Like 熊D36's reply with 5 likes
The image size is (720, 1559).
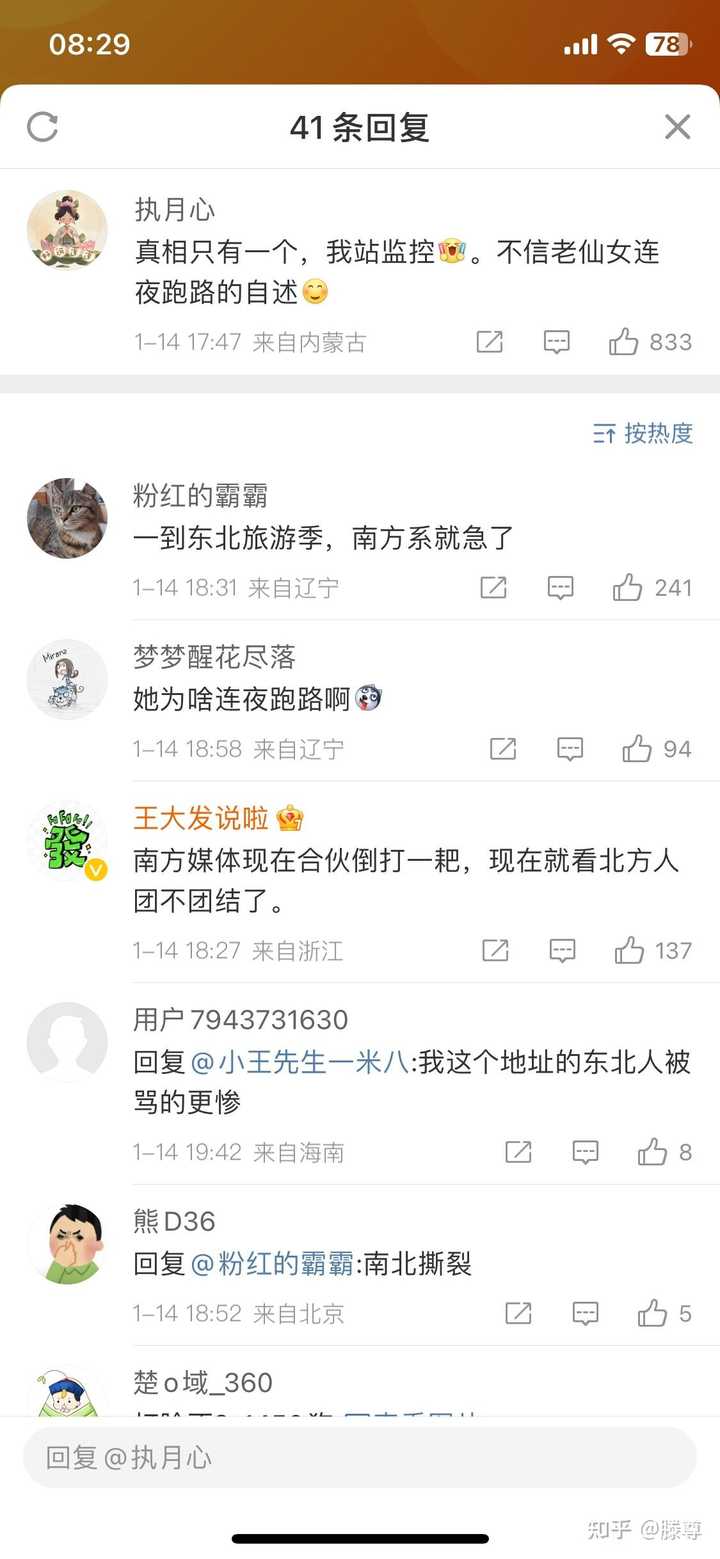[x=652, y=1313]
